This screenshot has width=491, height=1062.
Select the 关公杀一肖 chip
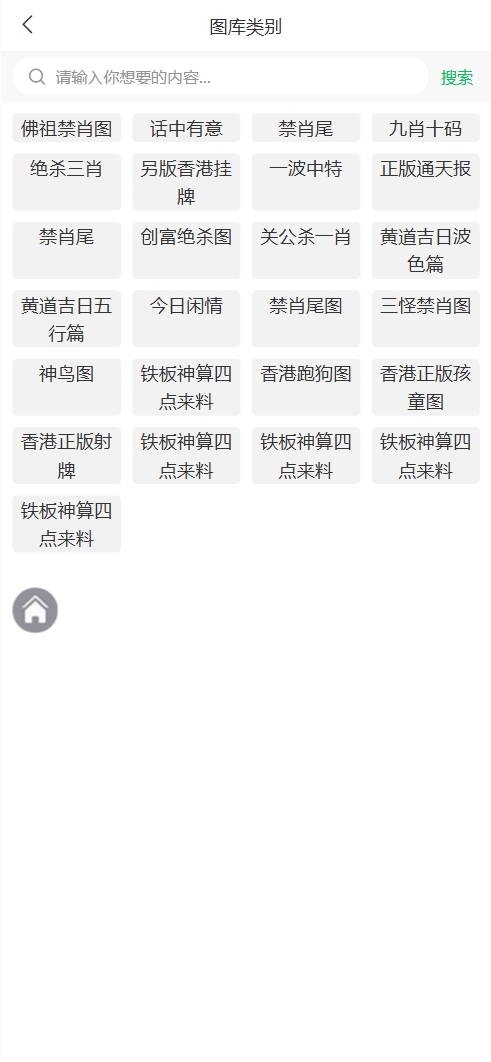306,251
